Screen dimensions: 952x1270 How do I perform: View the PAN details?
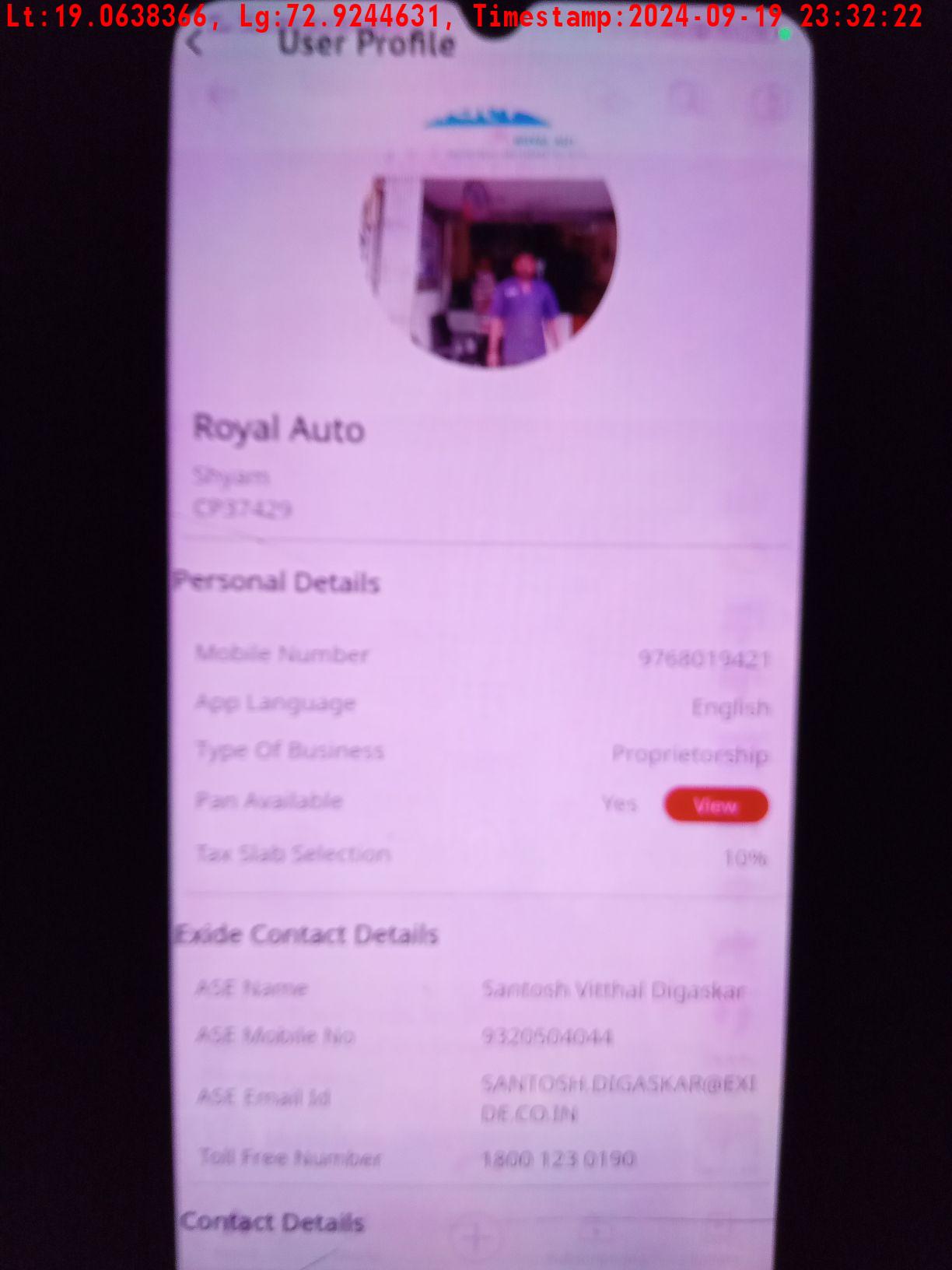click(716, 805)
